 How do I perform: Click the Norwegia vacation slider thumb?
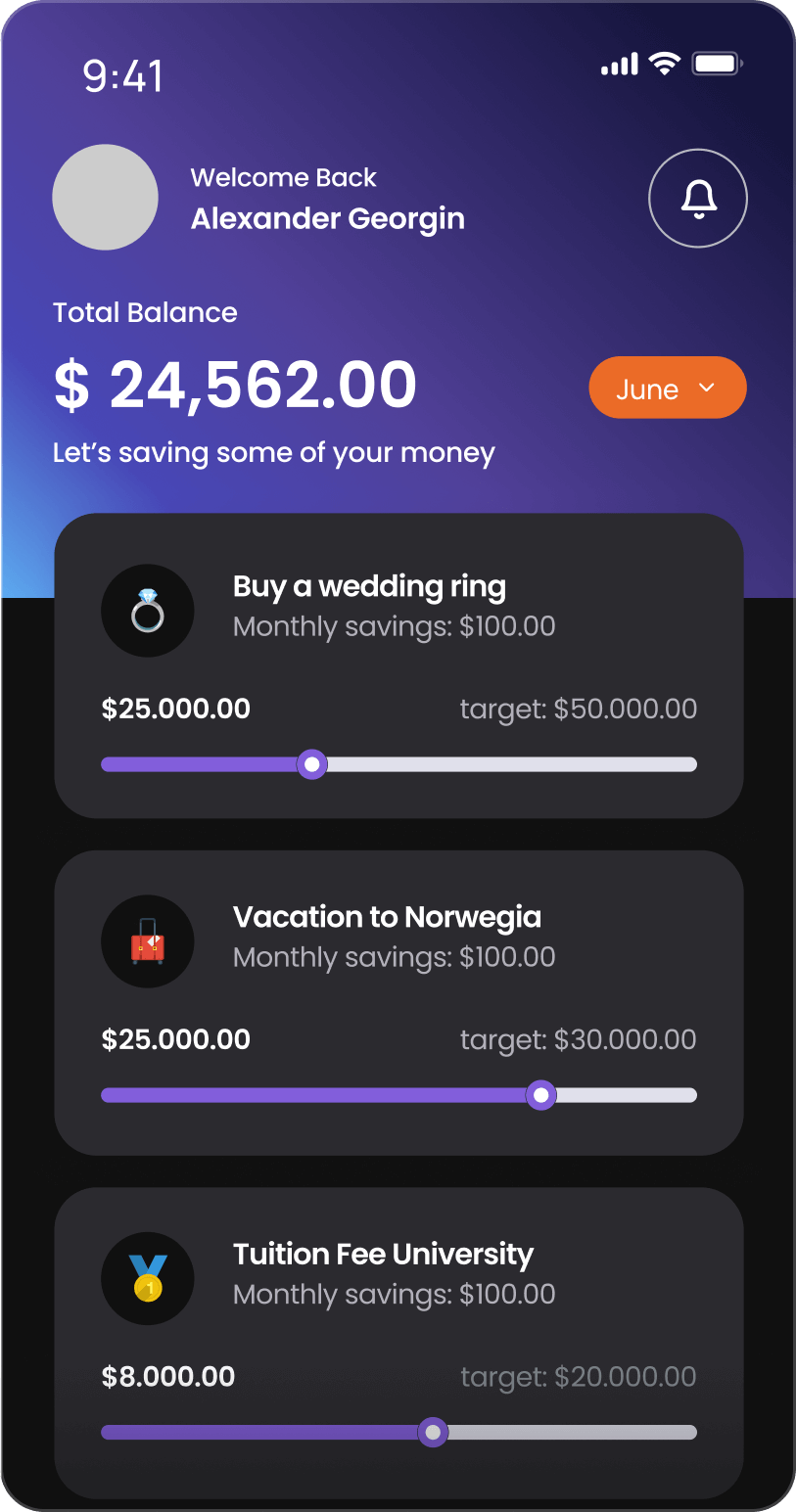pos(540,1095)
